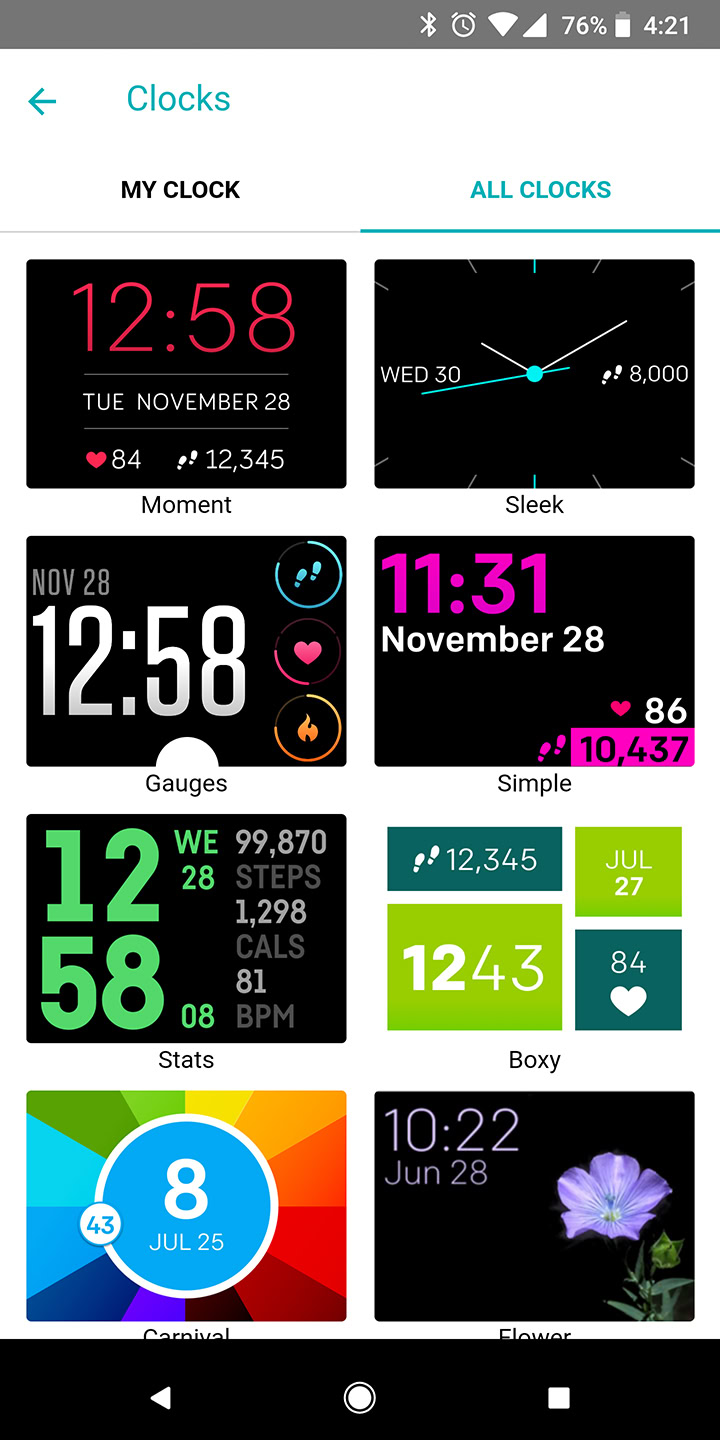
Task: Open the Moment clock face
Action: pyautogui.click(x=186, y=374)
